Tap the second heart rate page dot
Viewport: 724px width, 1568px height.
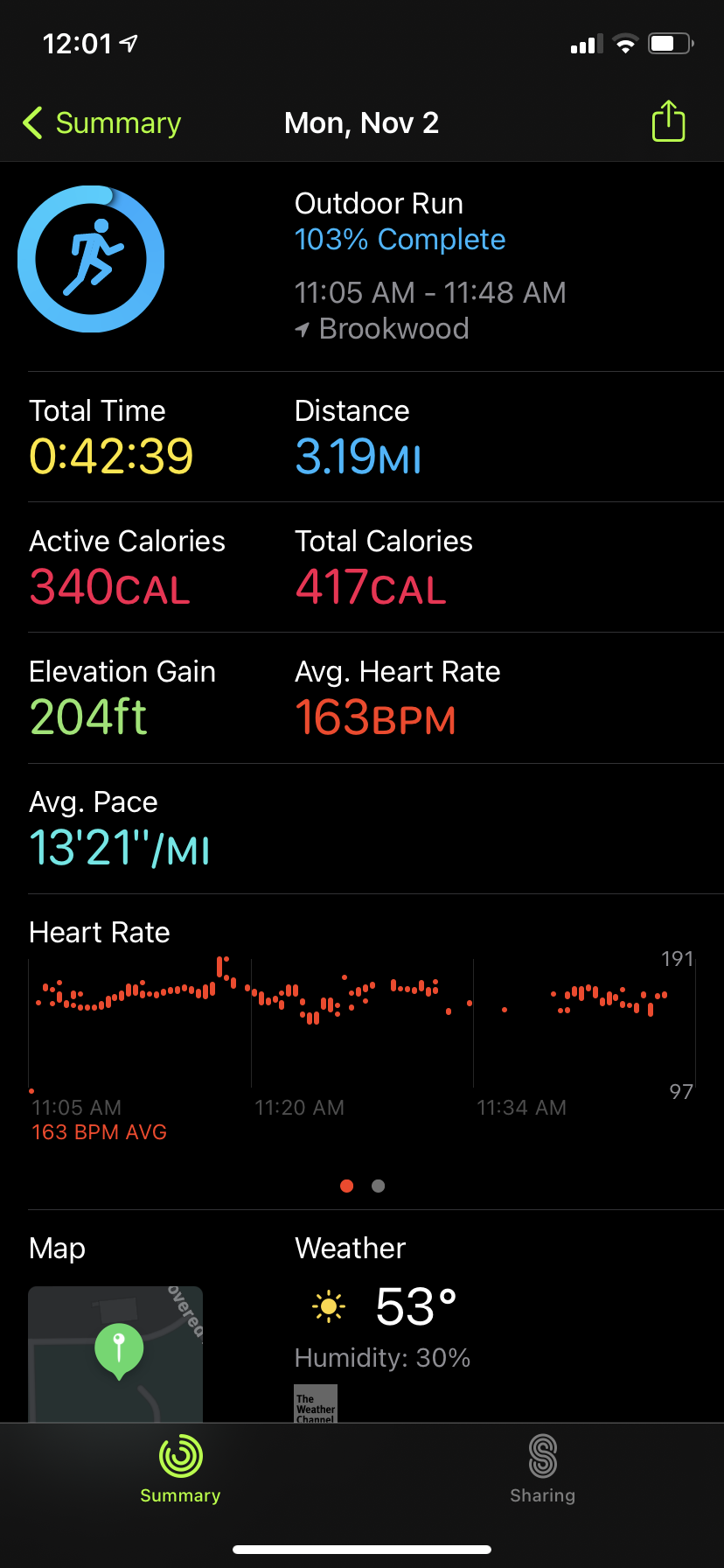point(378,1186)
